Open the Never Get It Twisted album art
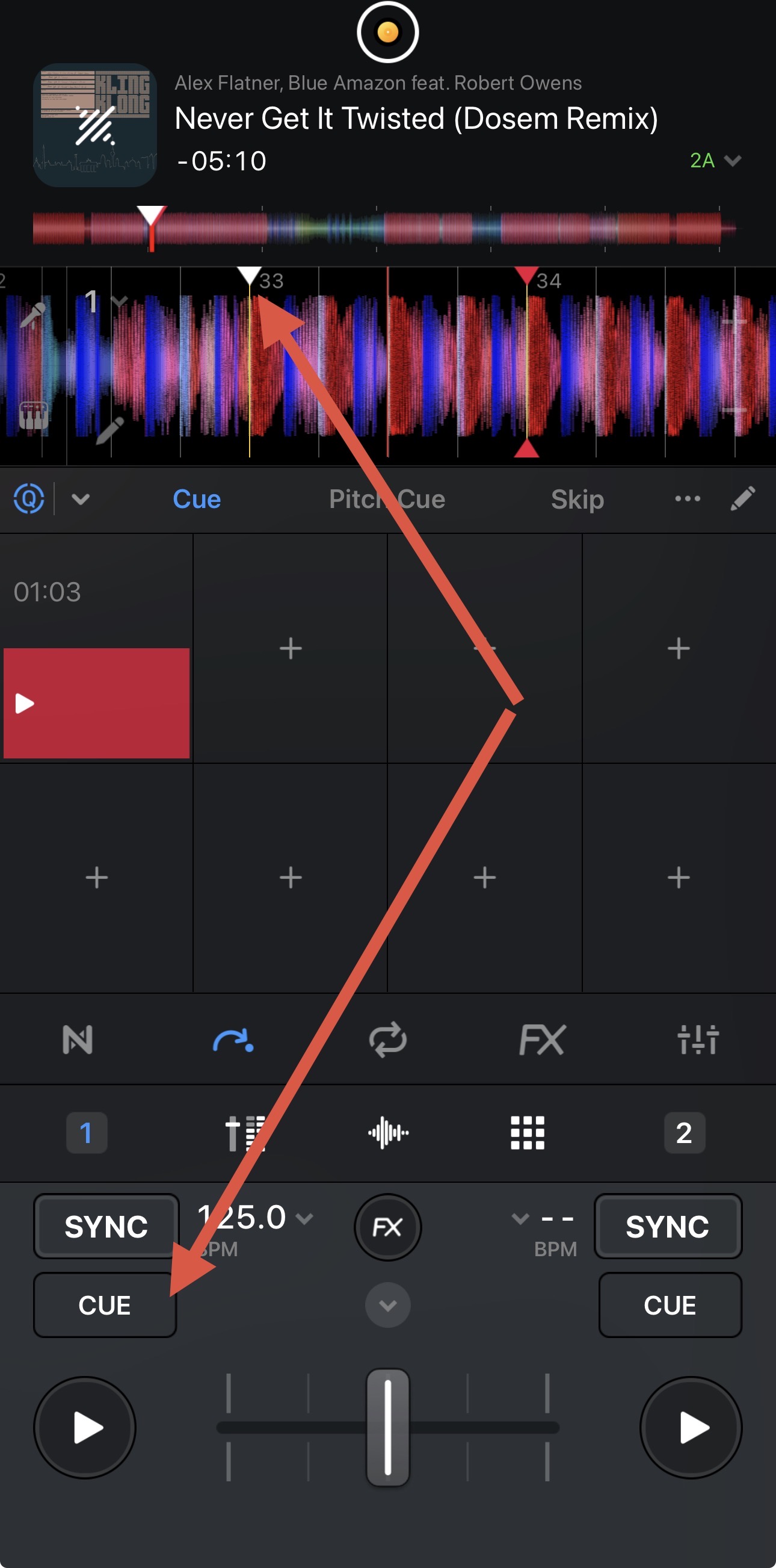776x1568 pixels. 95,125
